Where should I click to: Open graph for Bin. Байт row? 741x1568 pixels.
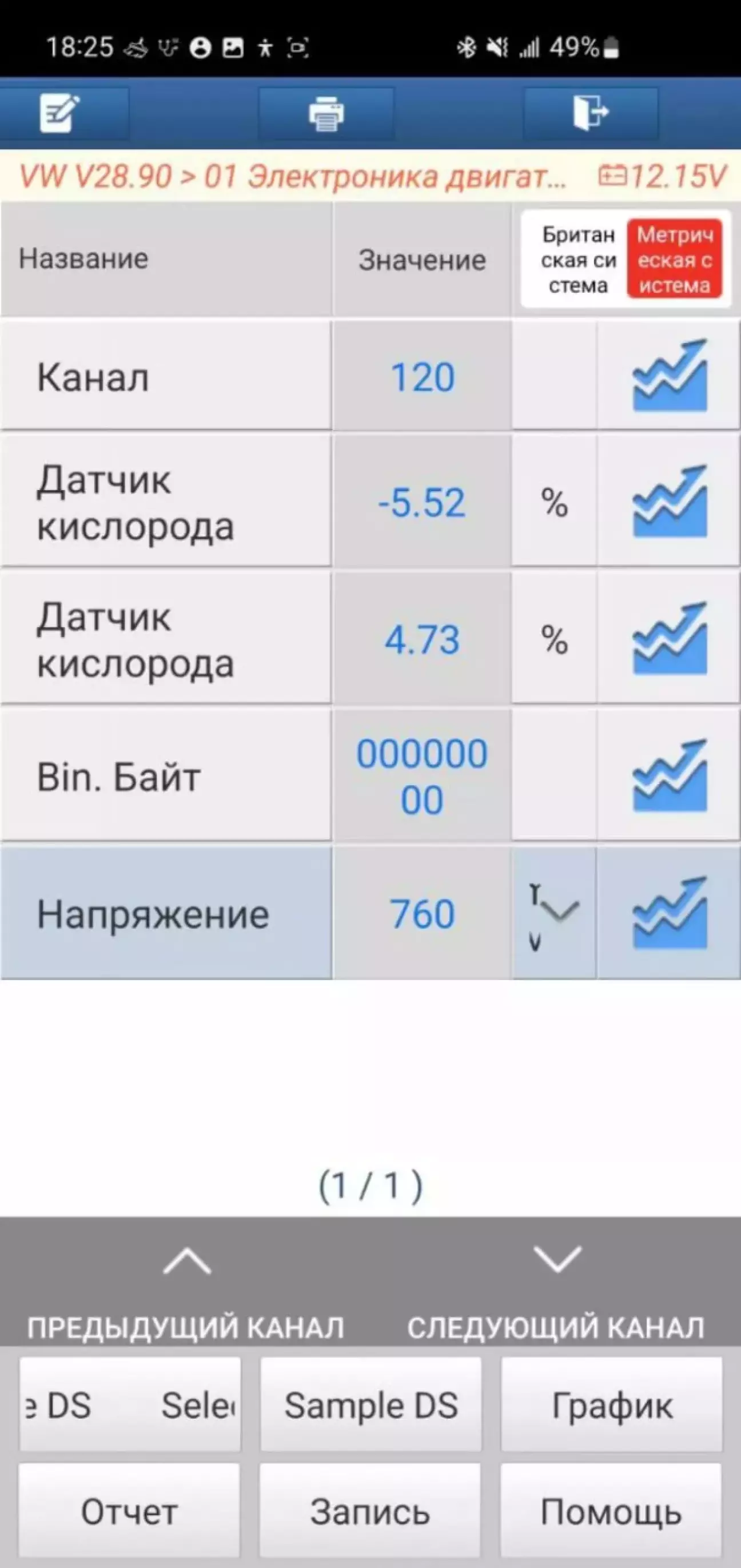pos(669,776)
